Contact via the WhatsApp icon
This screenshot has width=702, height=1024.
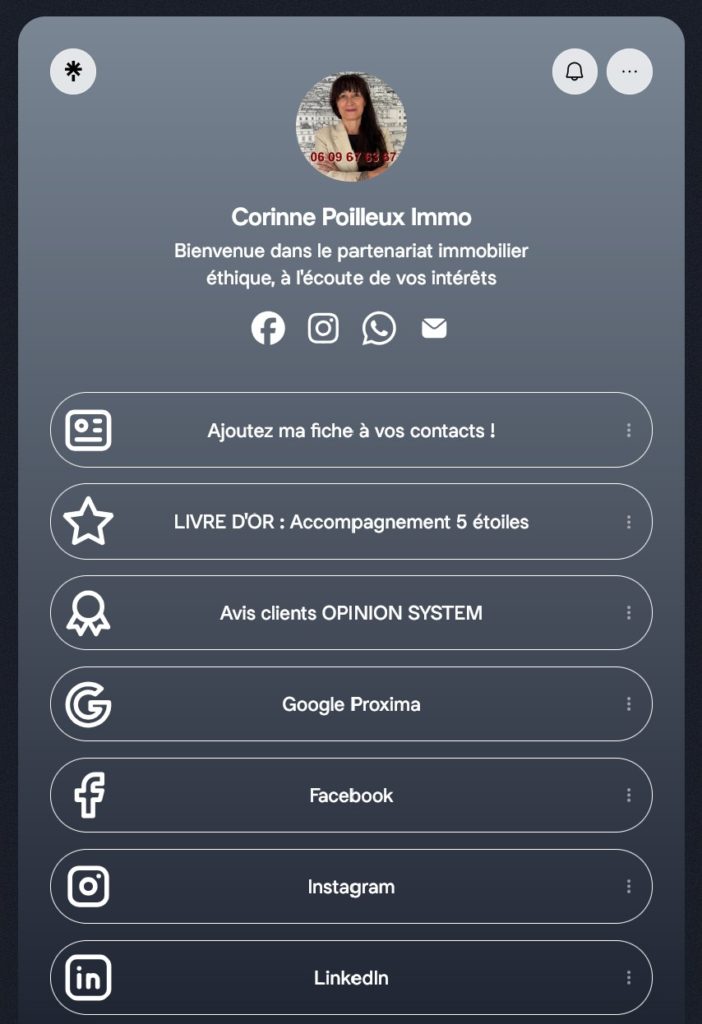pyautogui.click(x=379, y=328)
